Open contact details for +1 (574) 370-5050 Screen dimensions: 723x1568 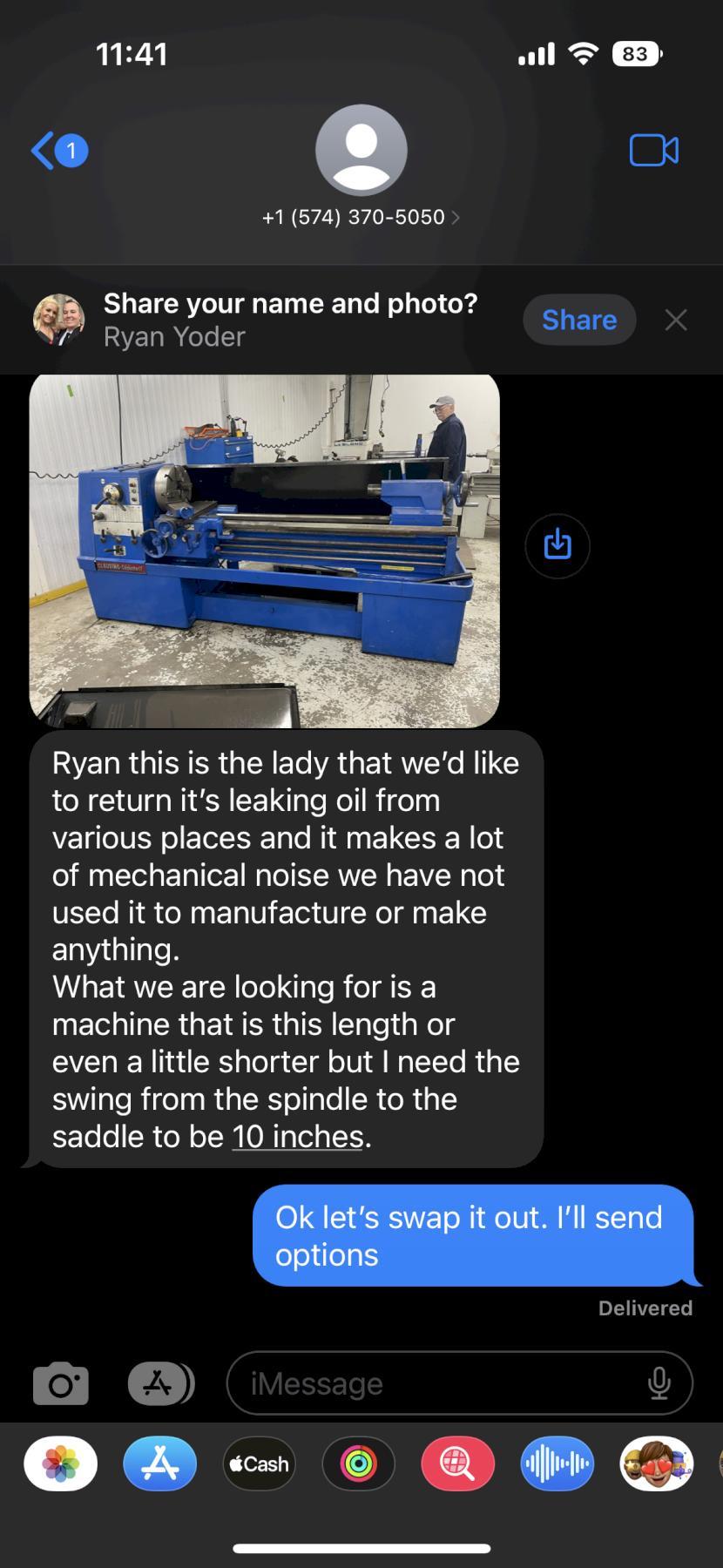click(x=361, y=217)
